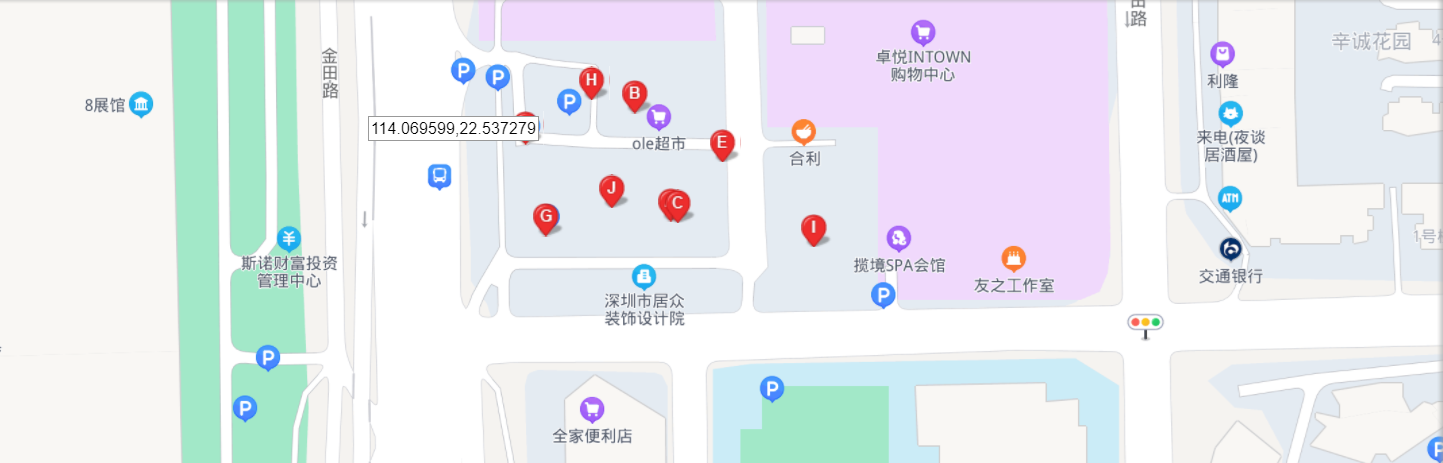Select the red marker labeled I

[x=814, y=228]
